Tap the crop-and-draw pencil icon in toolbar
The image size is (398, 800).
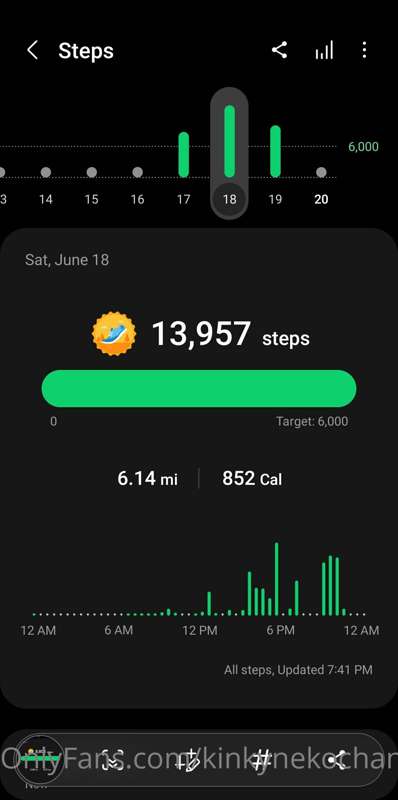tap(188, 760)
